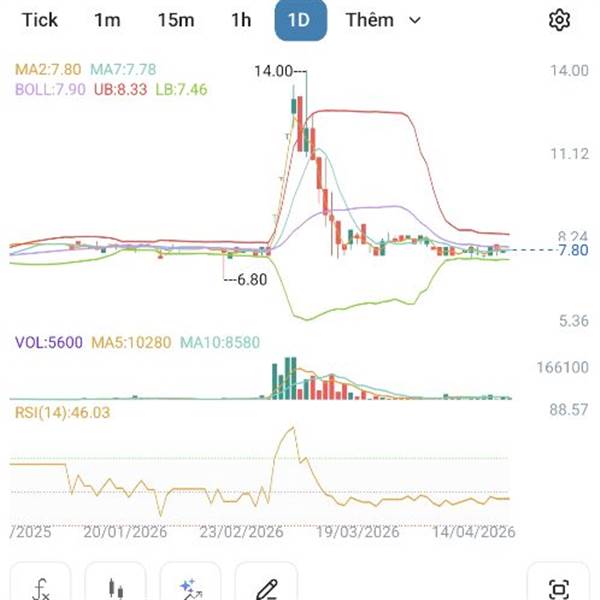Select the 1D daily chart tab
Viewport: 600px width, 600px height.
[300, 20]
